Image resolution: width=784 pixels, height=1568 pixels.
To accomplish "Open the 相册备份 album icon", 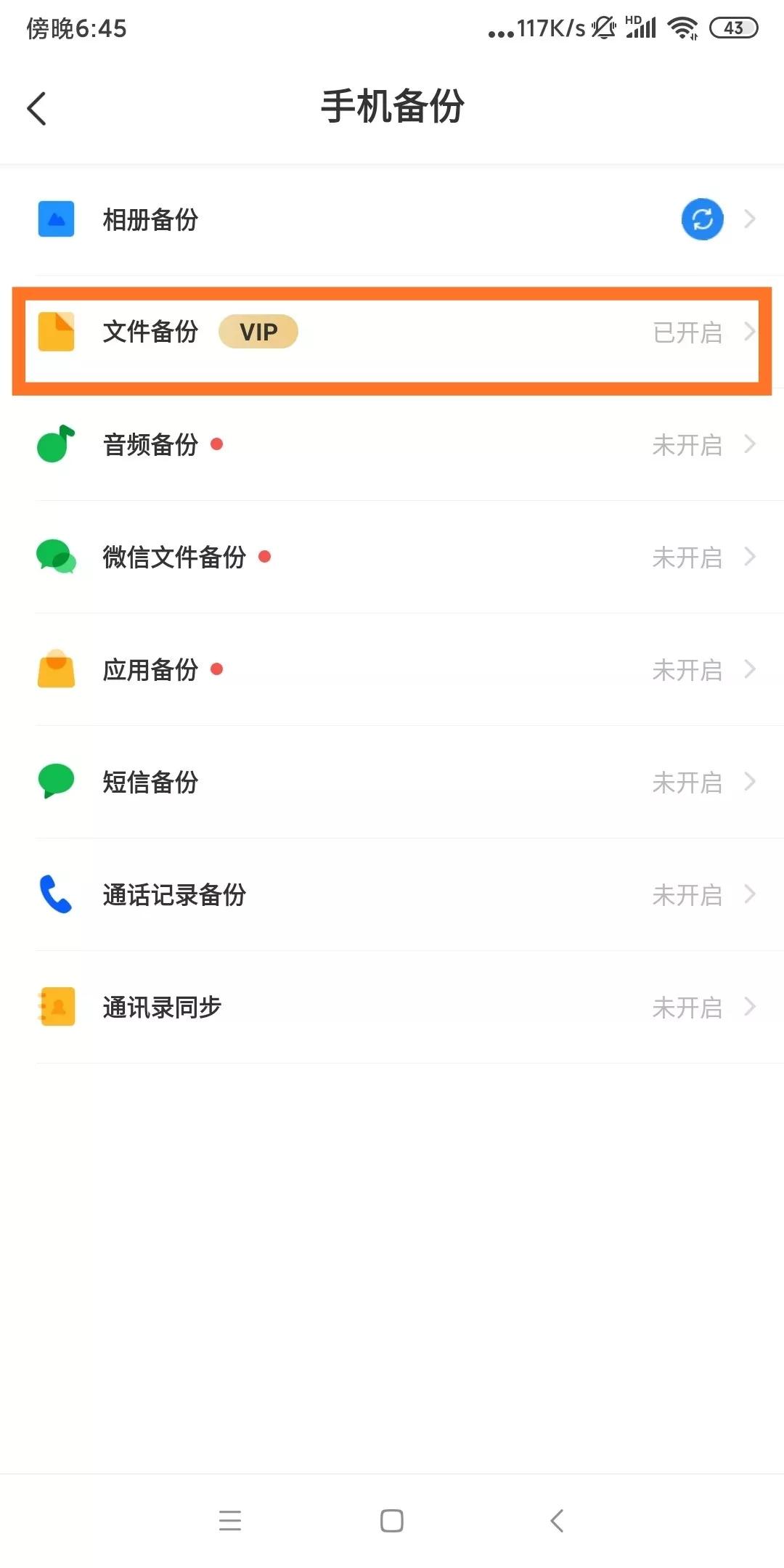I will click(55, 219).
